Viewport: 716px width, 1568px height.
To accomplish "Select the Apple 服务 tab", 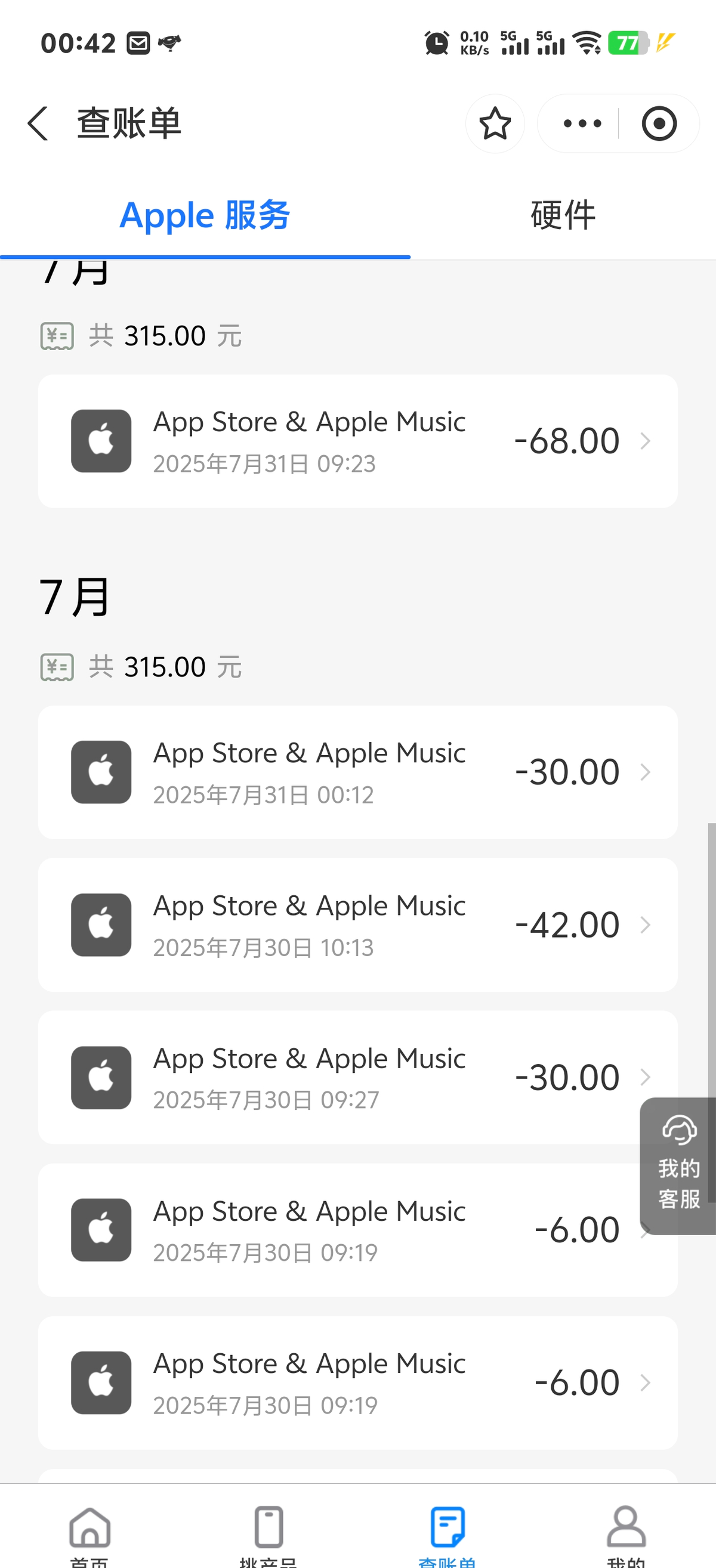I will (x=205, y=215).
